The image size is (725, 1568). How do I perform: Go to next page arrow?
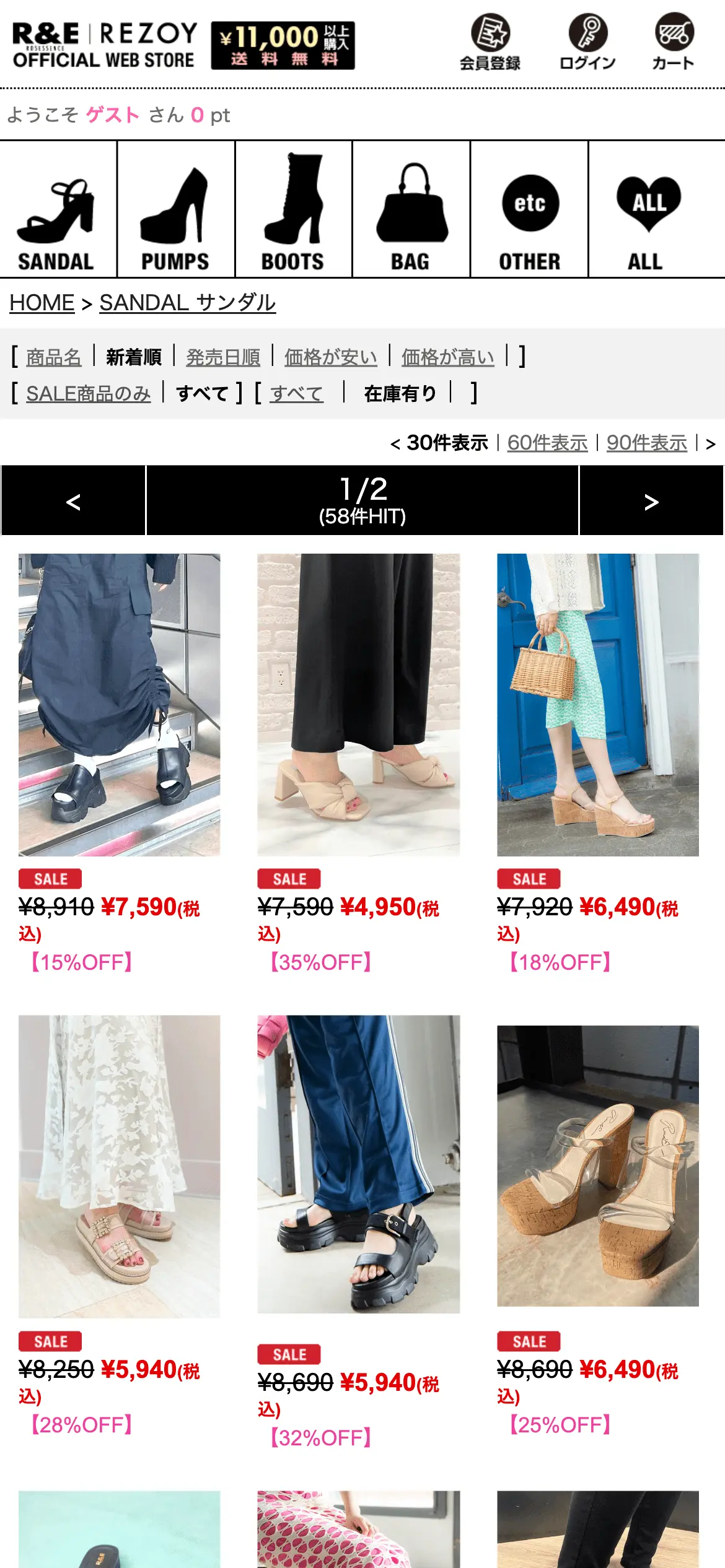[x=651, y=501]
